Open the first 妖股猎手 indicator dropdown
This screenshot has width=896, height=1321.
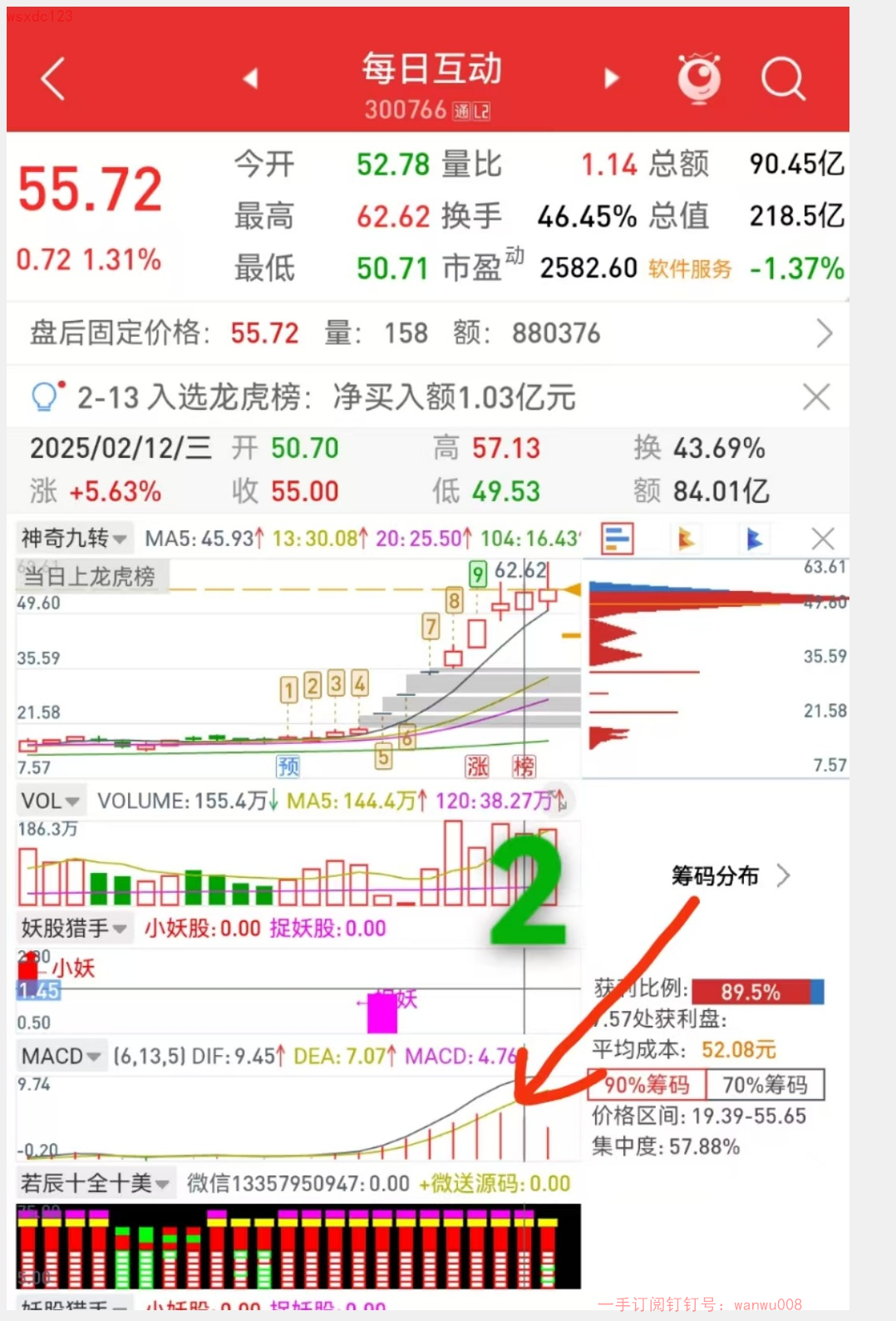click(74, 928)
